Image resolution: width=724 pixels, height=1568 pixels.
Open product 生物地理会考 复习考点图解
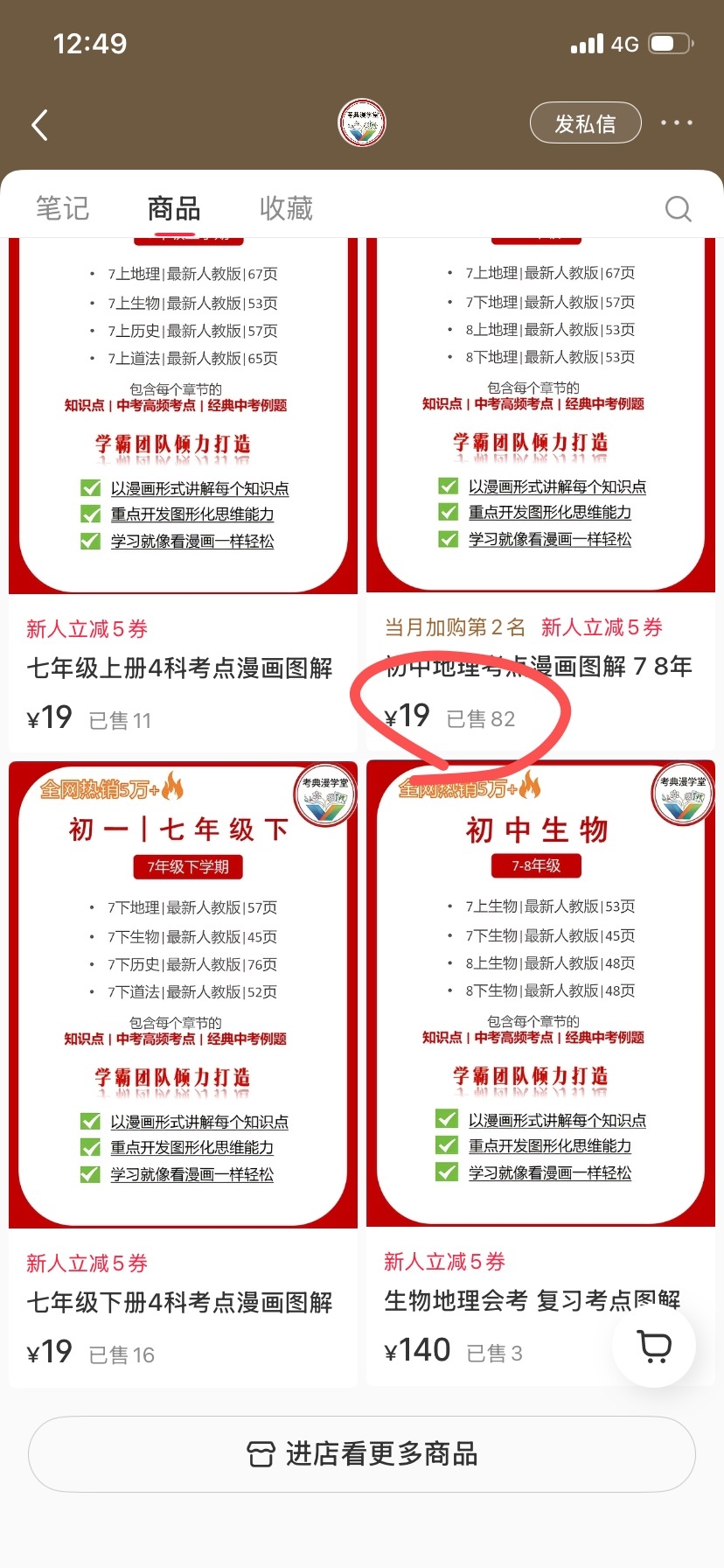(x=532, y=1300)
